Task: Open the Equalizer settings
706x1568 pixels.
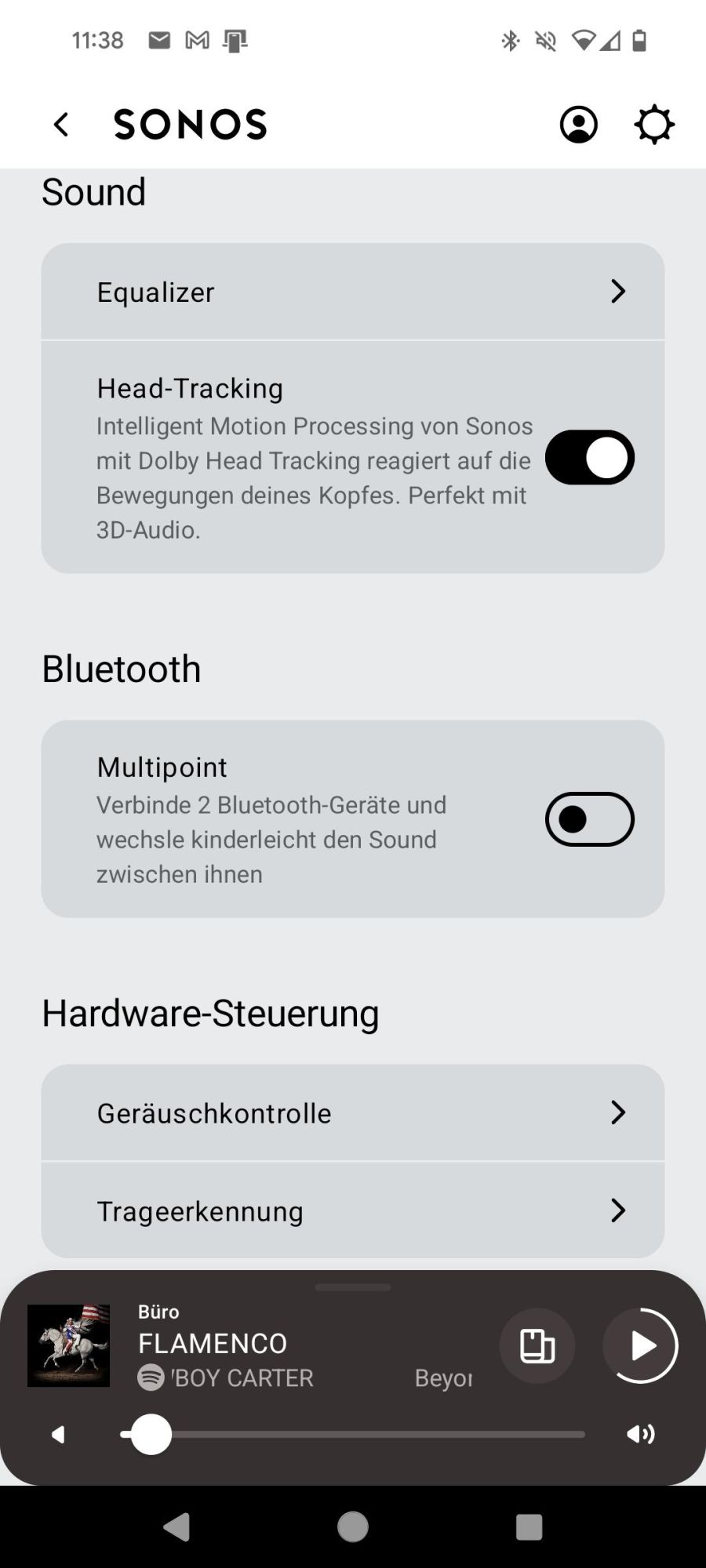Action: 353,292
